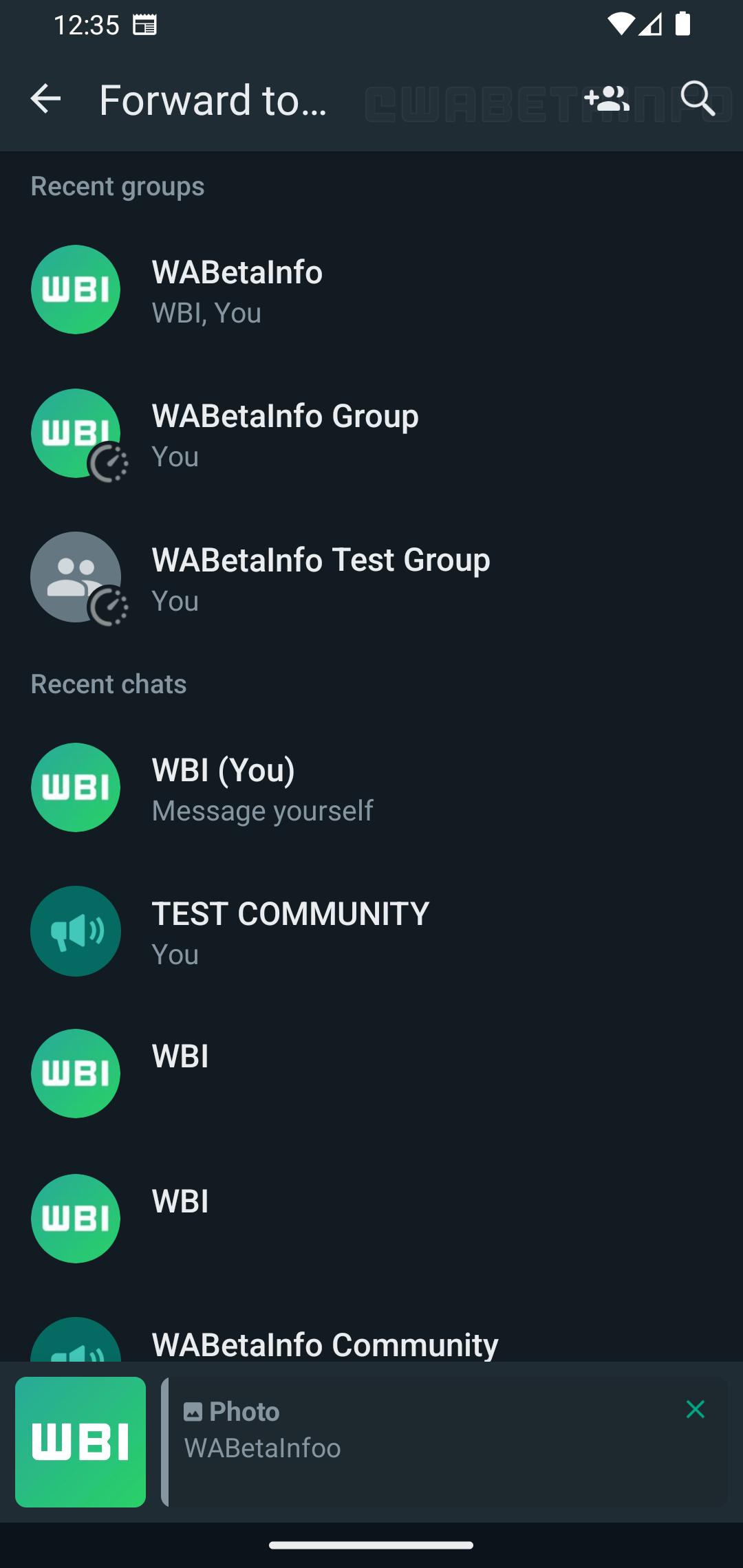Tap the back arrow
Viewport: 743px width, 1568px height.
coord(45,99)
